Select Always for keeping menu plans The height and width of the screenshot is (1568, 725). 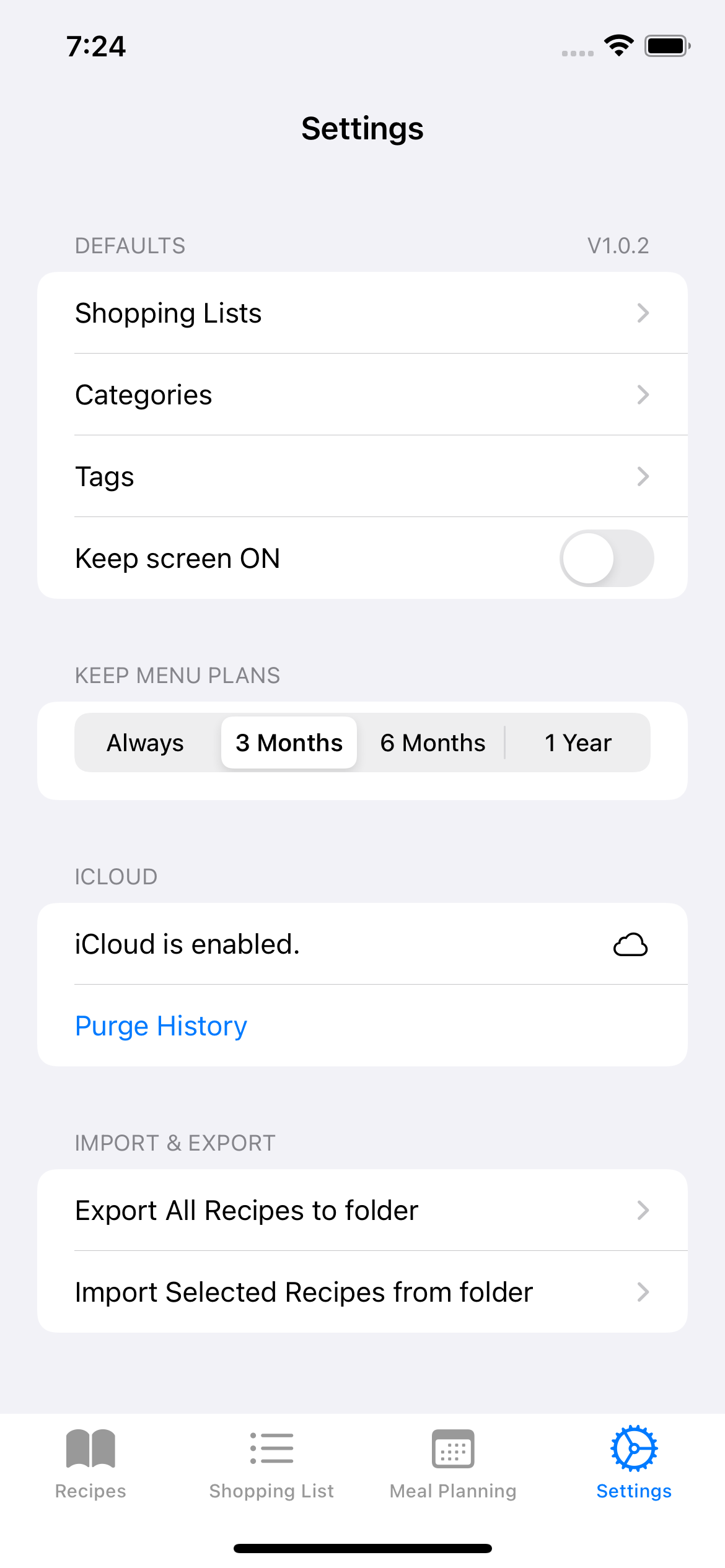[x=146, y=743]
